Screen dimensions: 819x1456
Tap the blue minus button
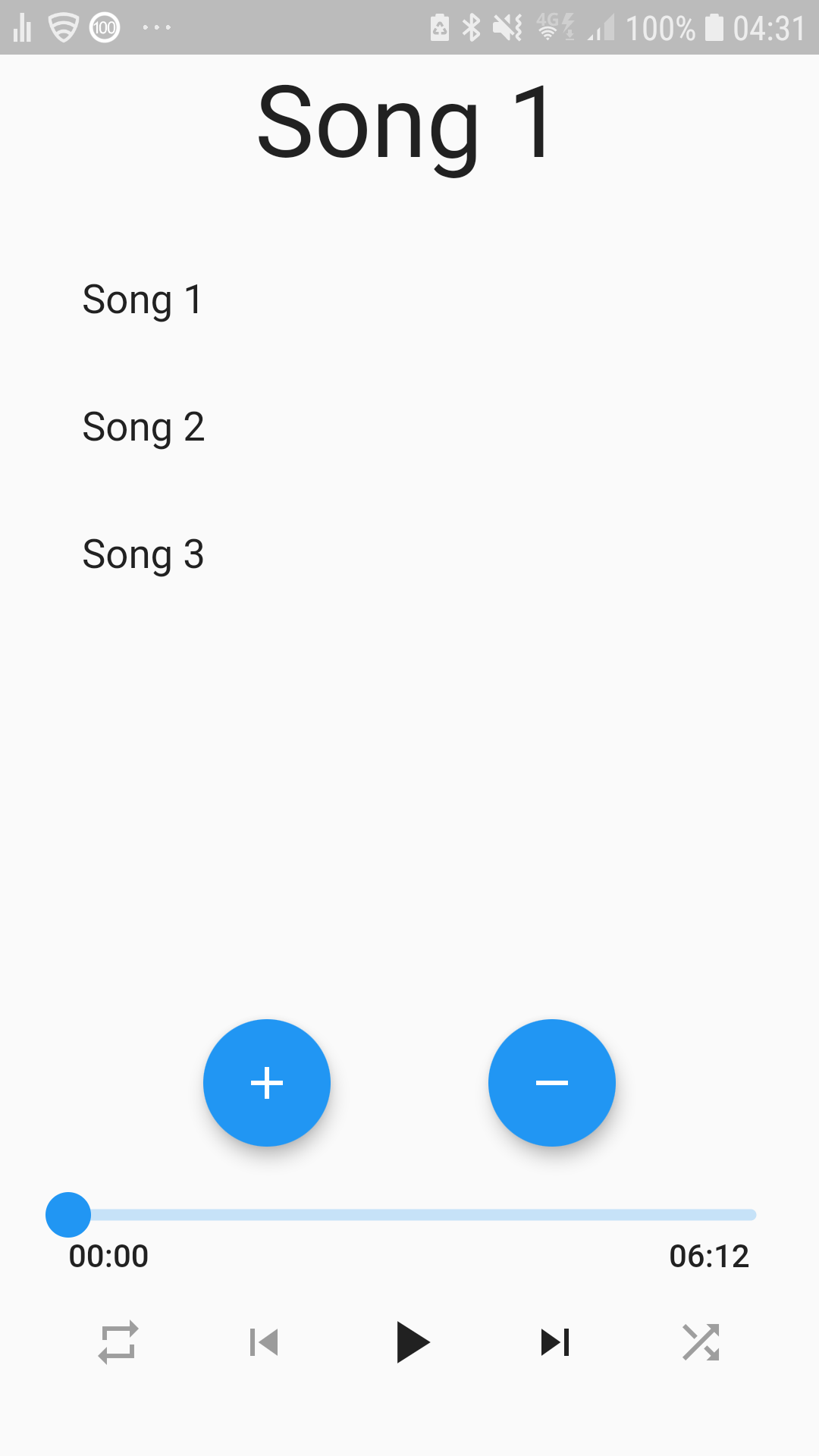[552, 1082]
